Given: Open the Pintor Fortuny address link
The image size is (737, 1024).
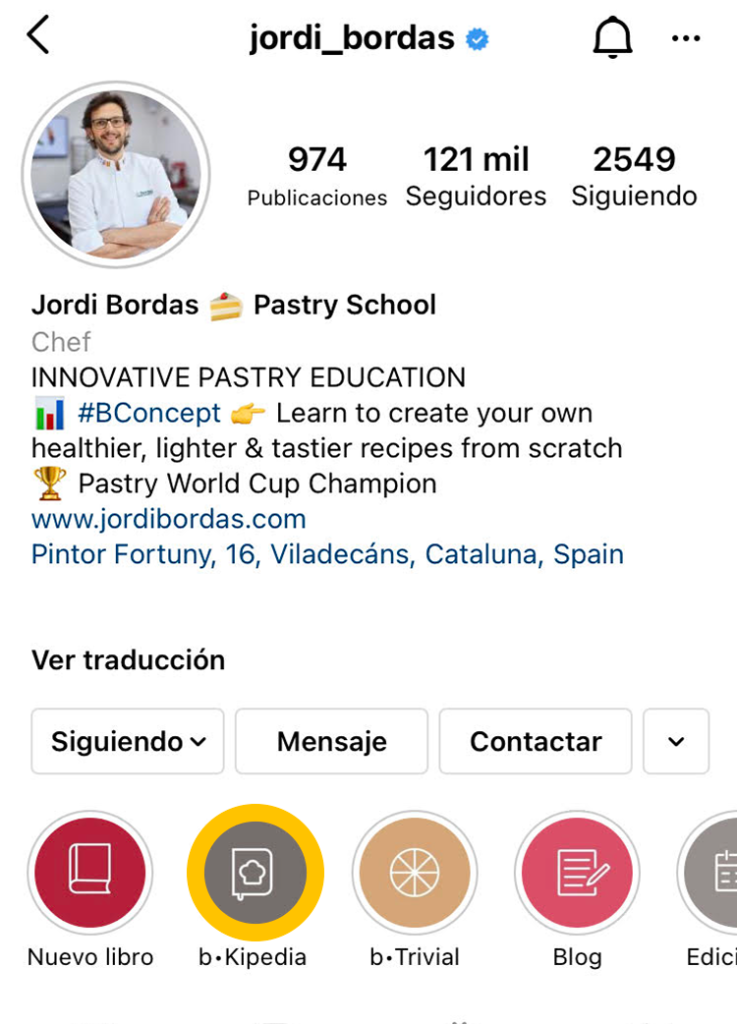Looking at the screenshot, I should (x=327, y=554).
